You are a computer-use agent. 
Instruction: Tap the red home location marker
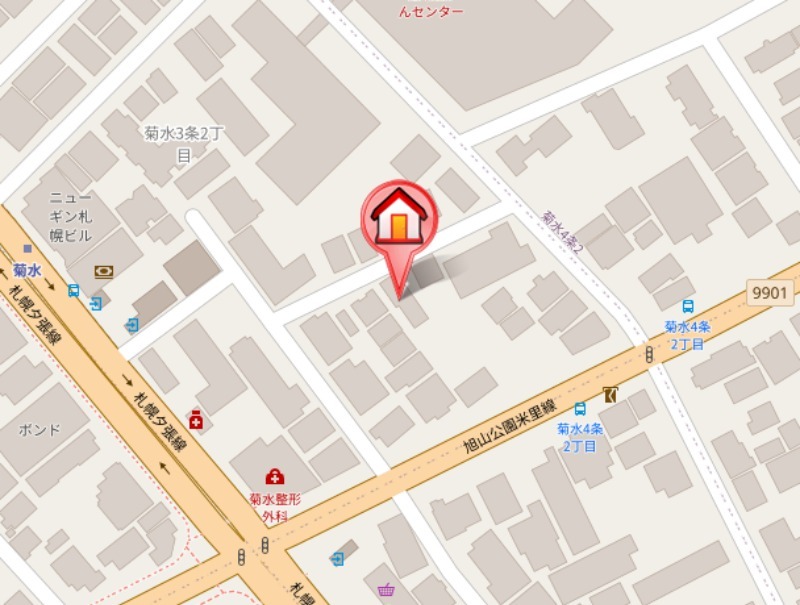[400, 220]
